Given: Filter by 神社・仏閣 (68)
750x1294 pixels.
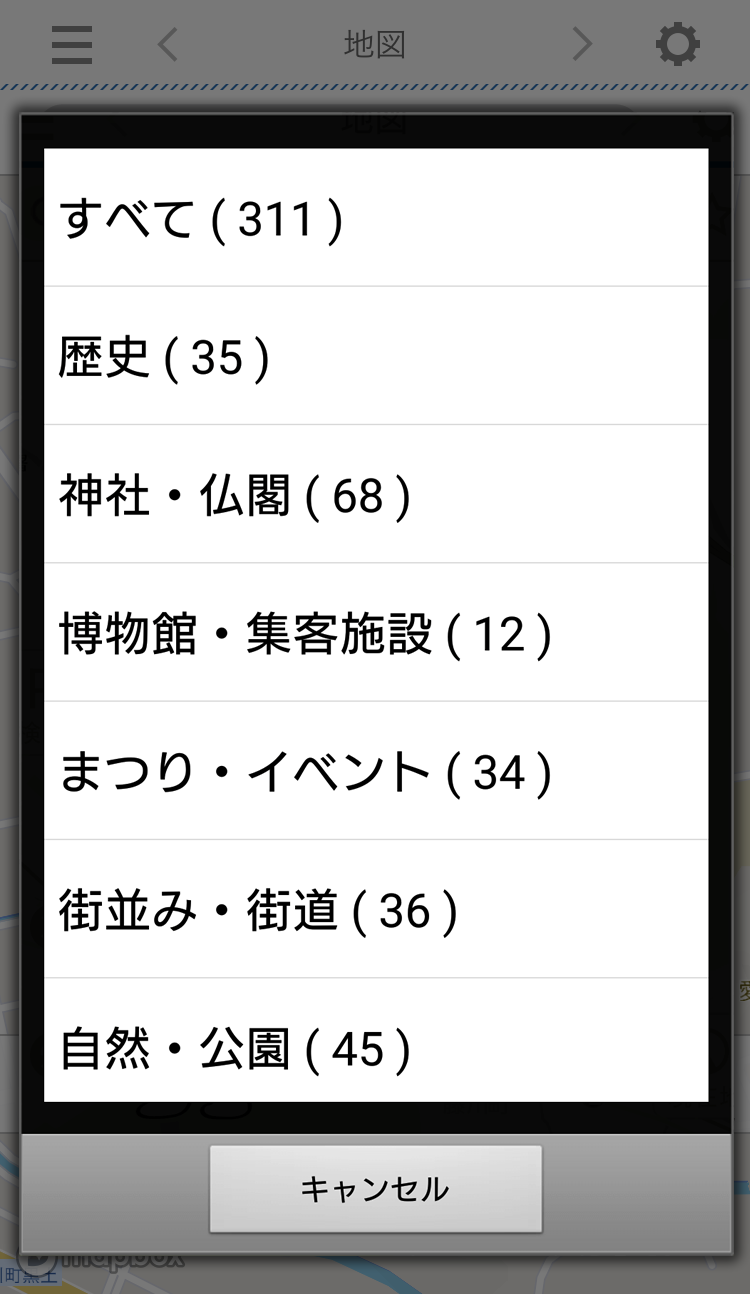Looking at the screenshot, I should point(375,495).
